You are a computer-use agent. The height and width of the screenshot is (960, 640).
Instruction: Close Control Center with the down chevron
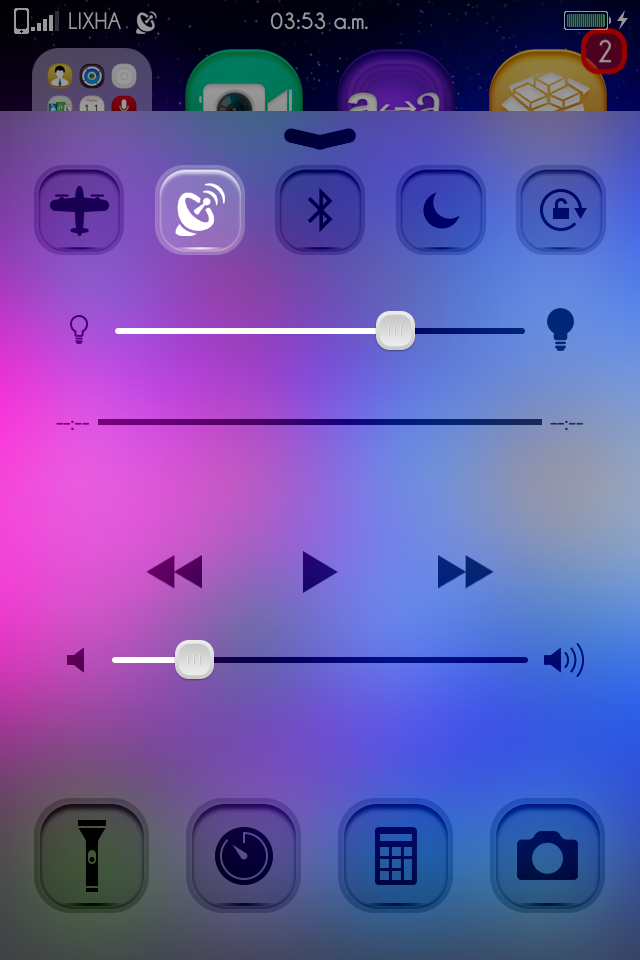(320, 138)
